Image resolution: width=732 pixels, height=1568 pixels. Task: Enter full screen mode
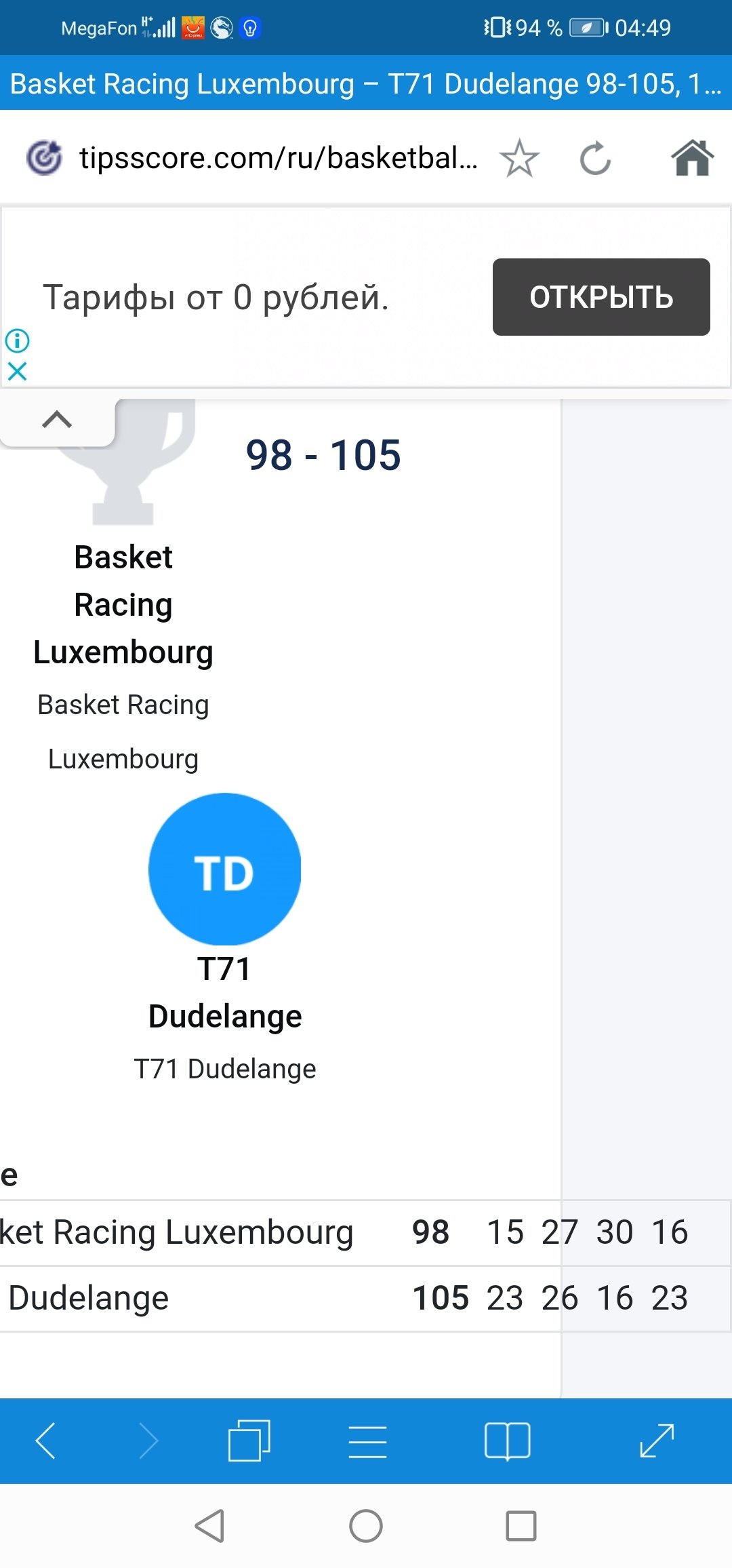(x=657, y=1440)
